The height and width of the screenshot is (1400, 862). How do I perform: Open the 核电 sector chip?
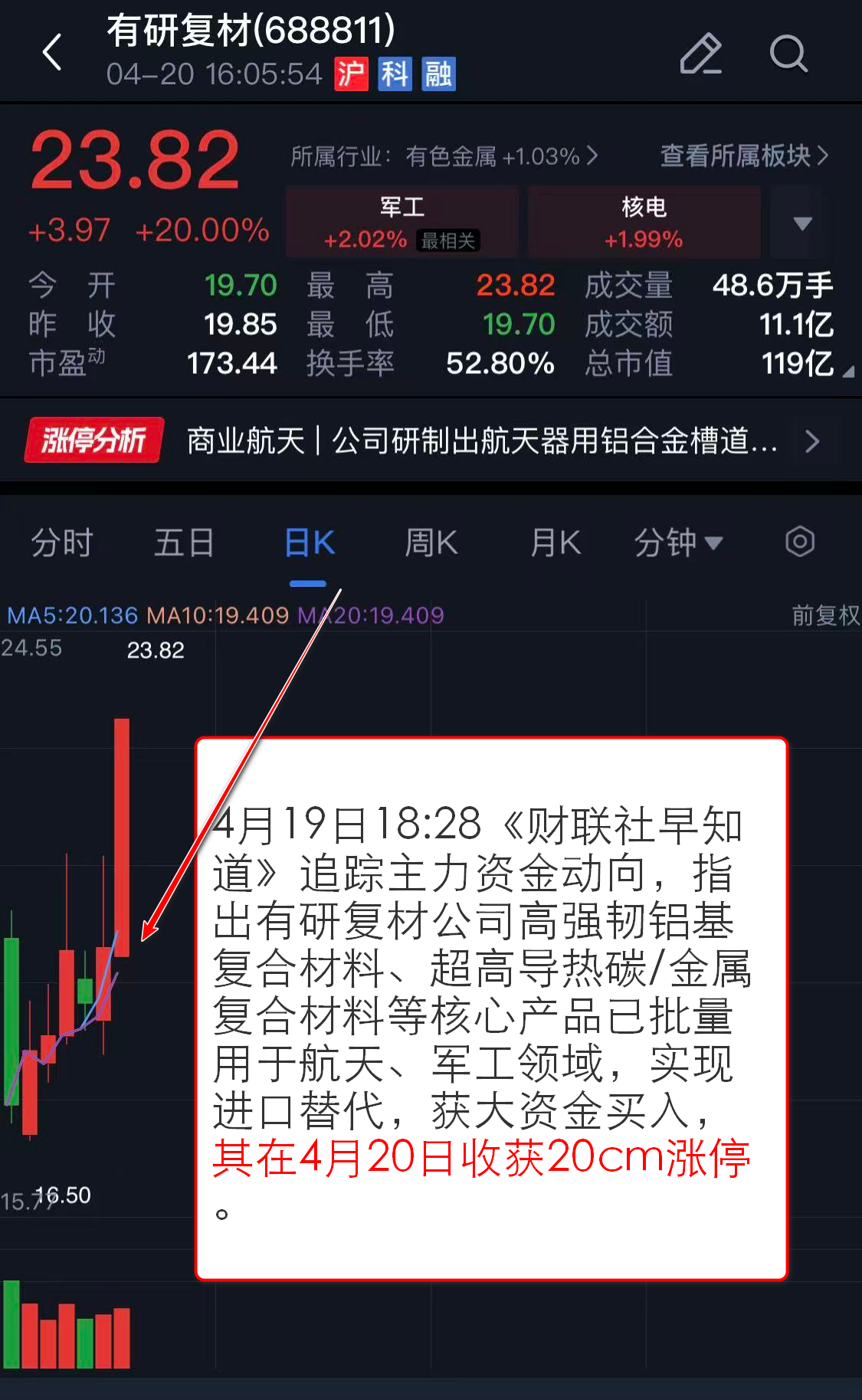(x=644, y=222)
